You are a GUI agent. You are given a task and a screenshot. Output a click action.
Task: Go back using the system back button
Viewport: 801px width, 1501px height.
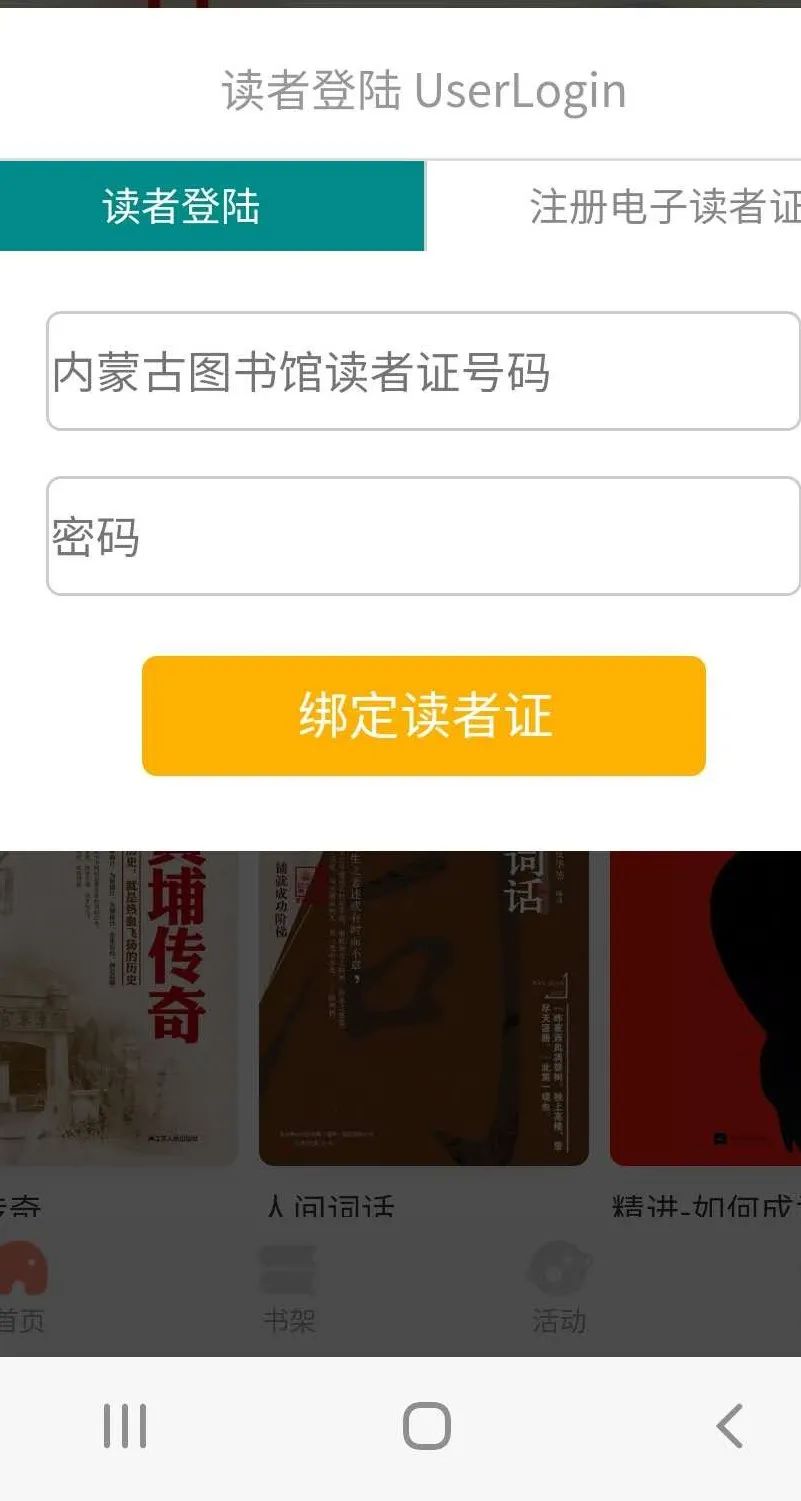coord(729,1426)
